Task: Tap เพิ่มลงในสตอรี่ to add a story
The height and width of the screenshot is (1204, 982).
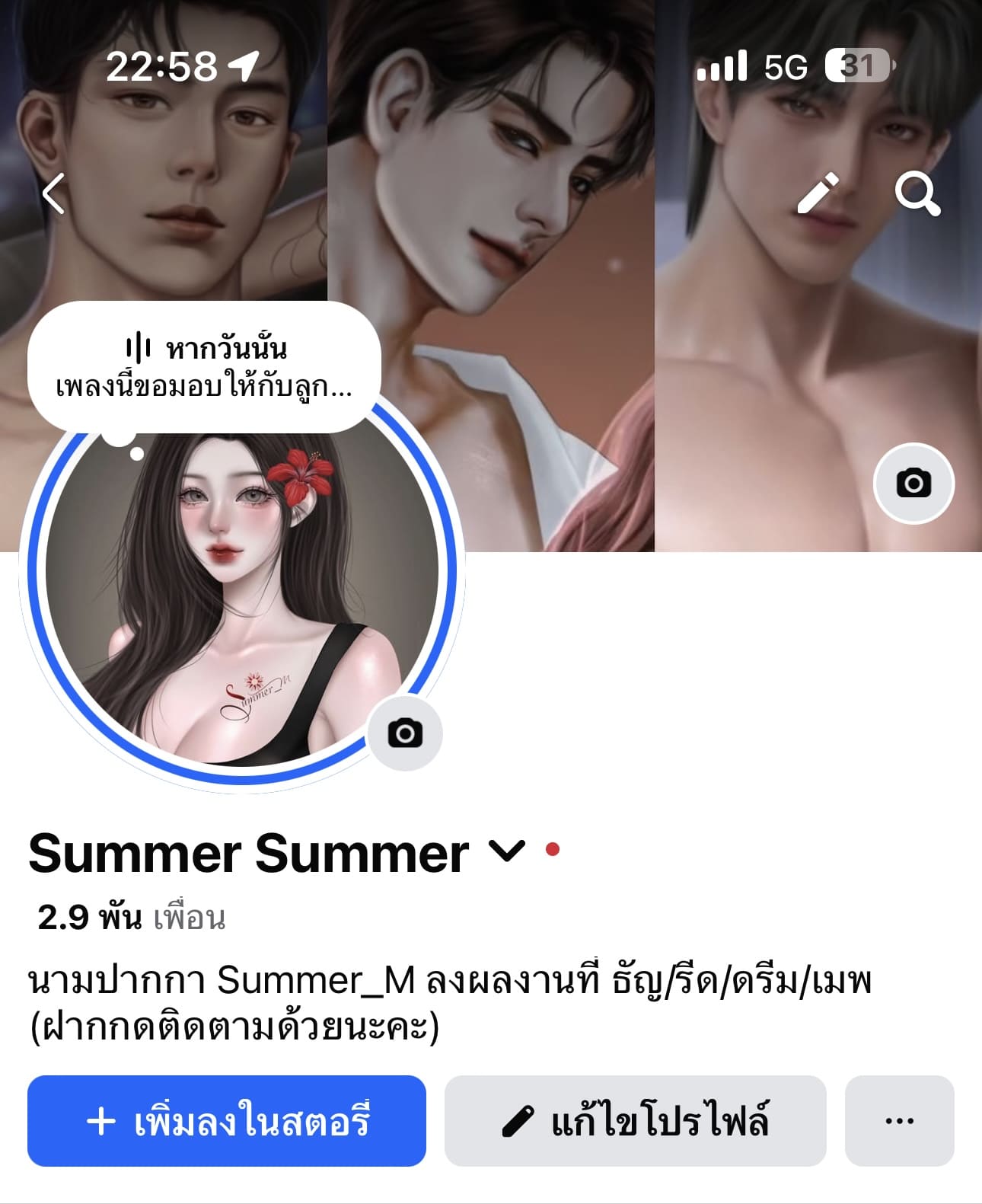Action: 227,1121
